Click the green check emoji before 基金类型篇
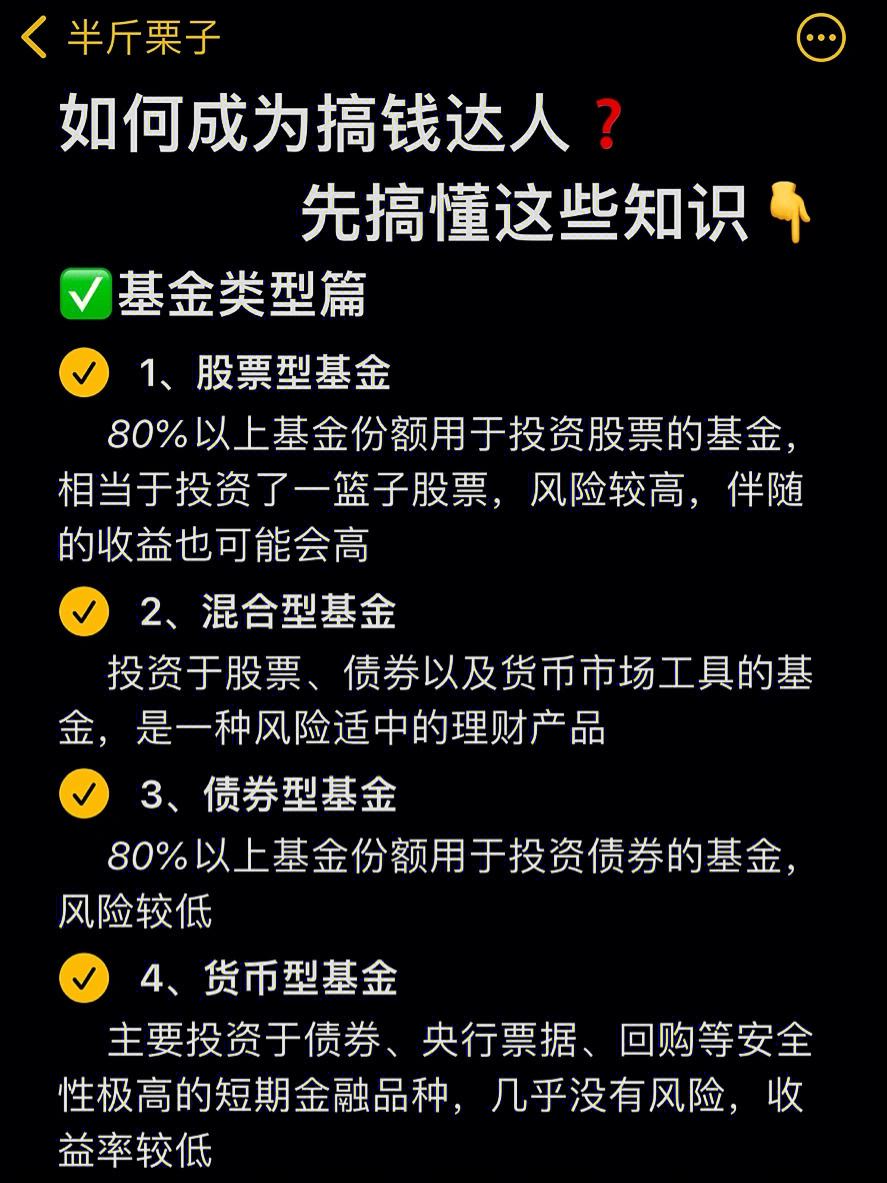Viewport: 887px width, 1183px height. tap(85, 293)
